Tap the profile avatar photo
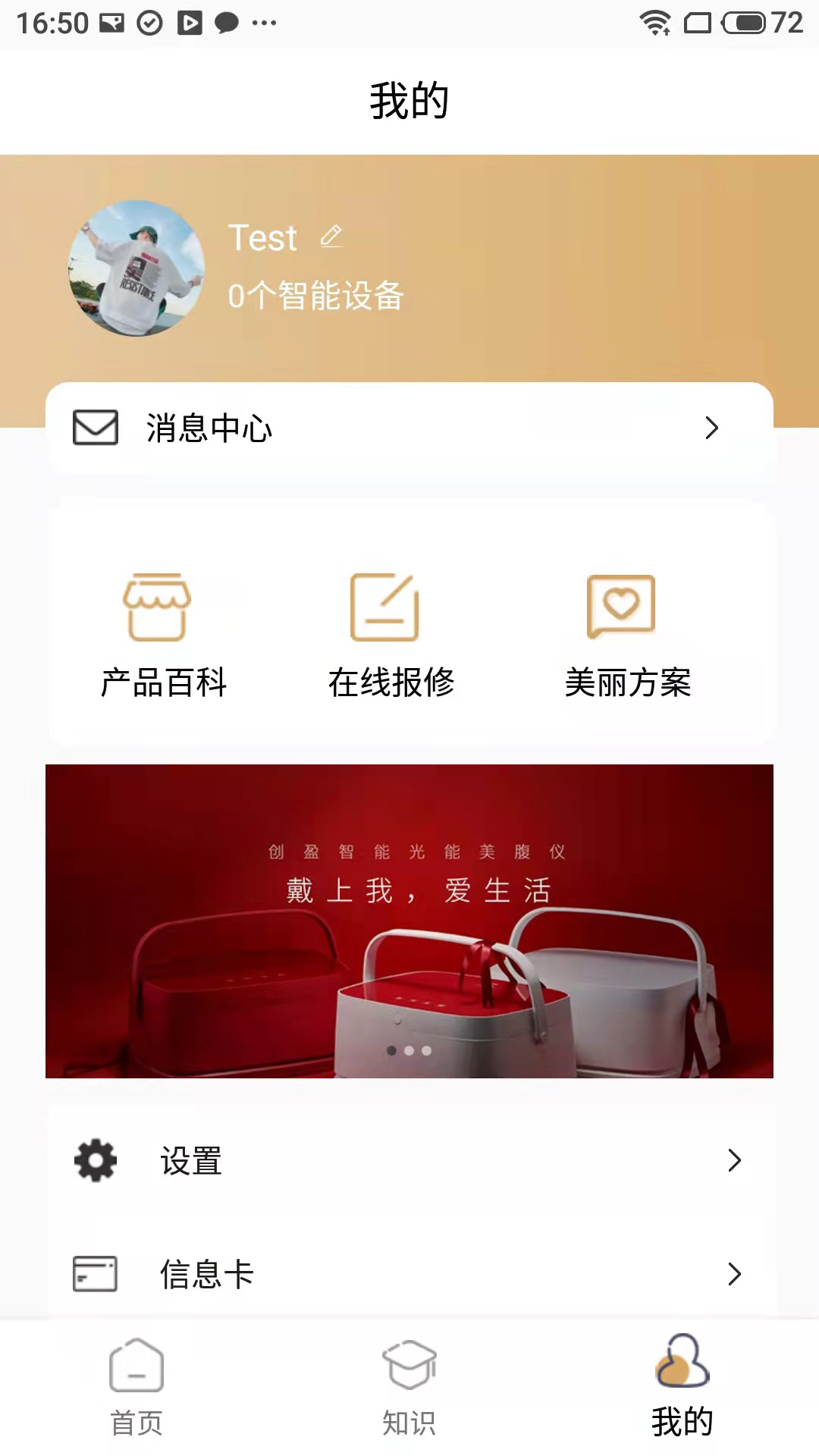 tap(136, 268)
